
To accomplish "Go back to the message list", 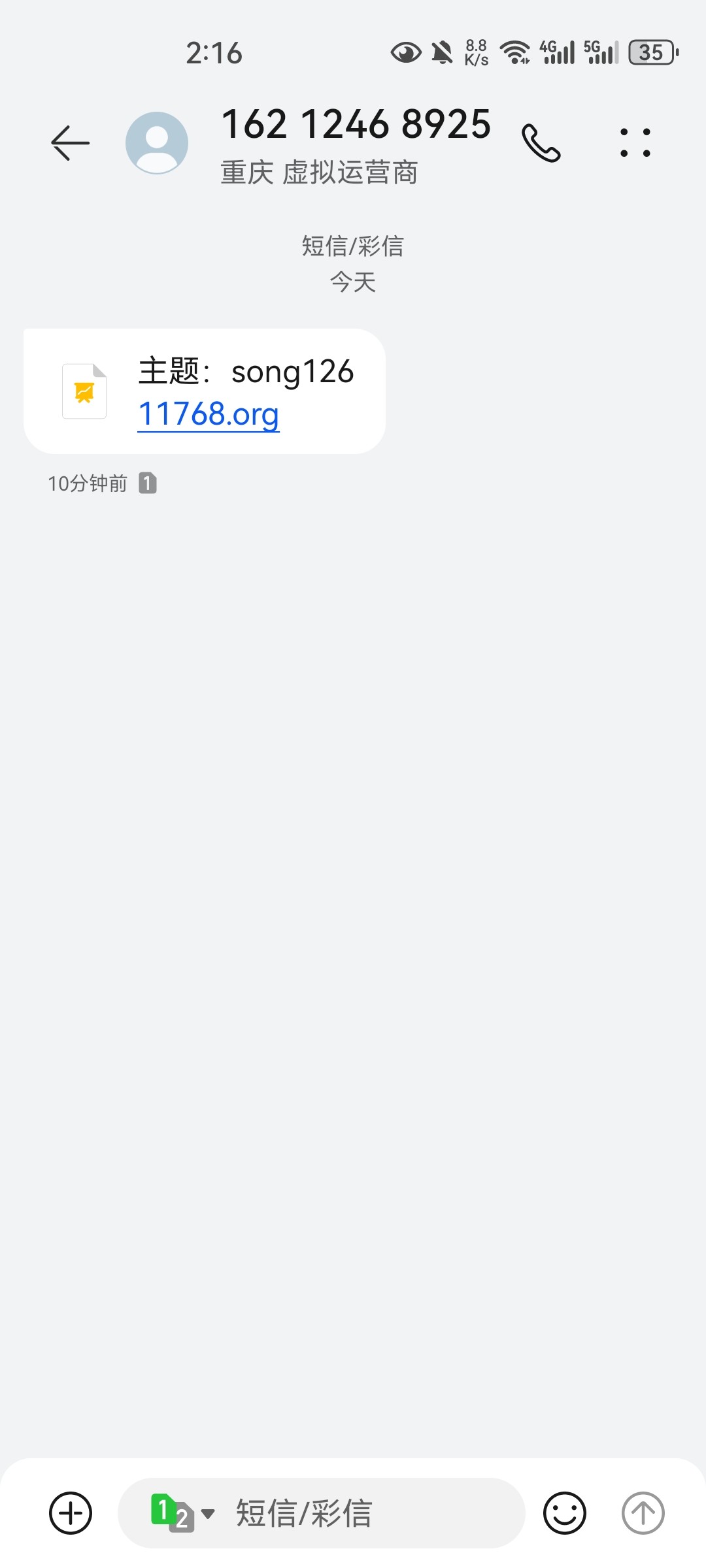I will (x=70, y=142).
